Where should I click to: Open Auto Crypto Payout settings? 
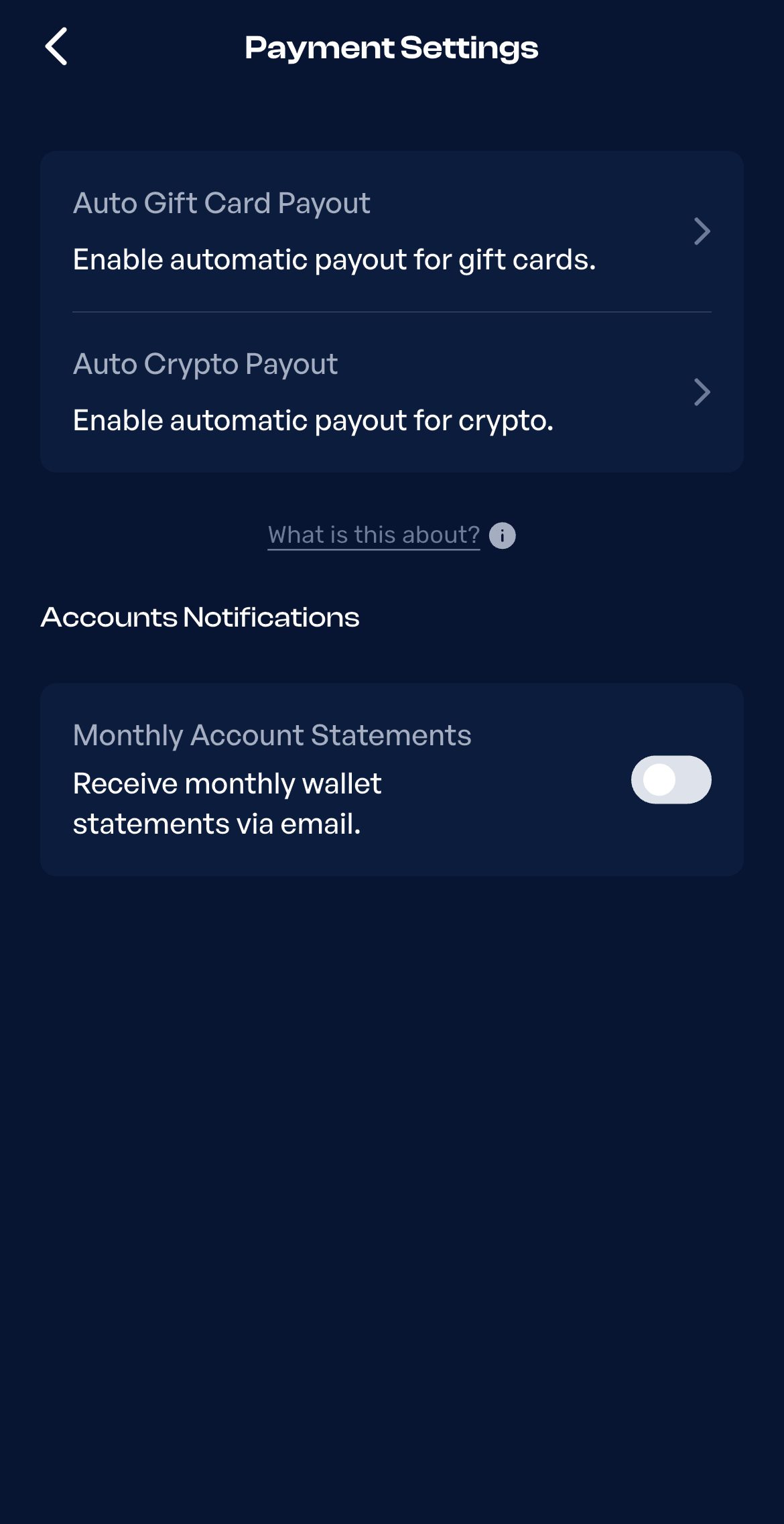[x=392, y=392]
